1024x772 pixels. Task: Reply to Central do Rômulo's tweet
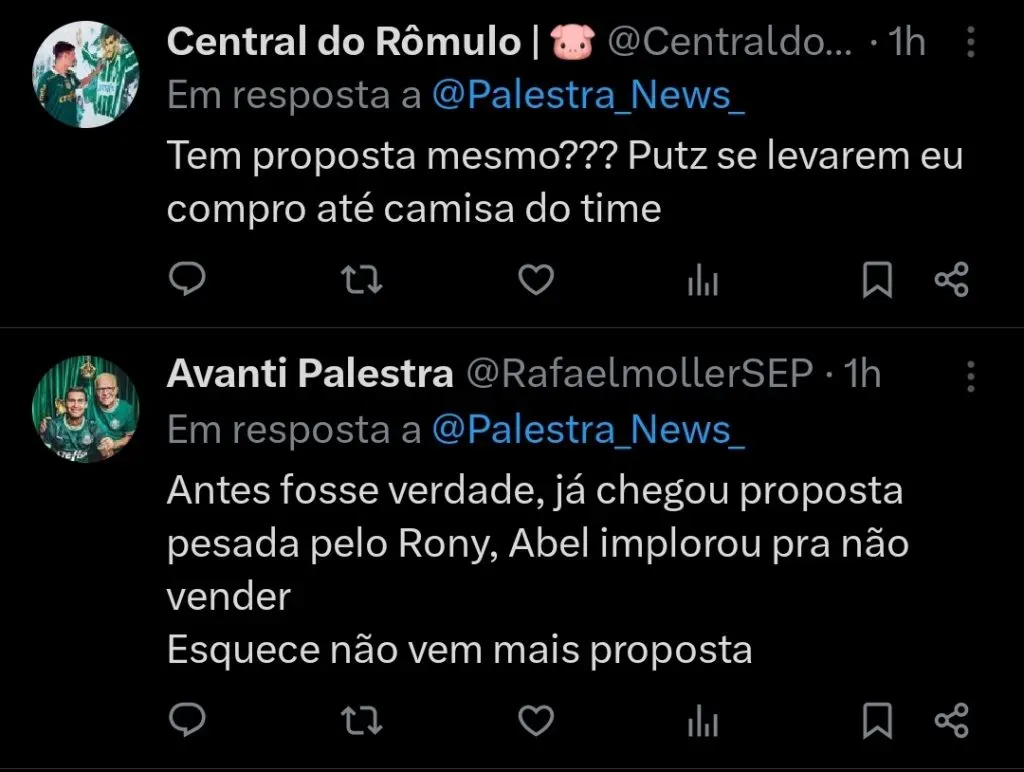[186, 282]
